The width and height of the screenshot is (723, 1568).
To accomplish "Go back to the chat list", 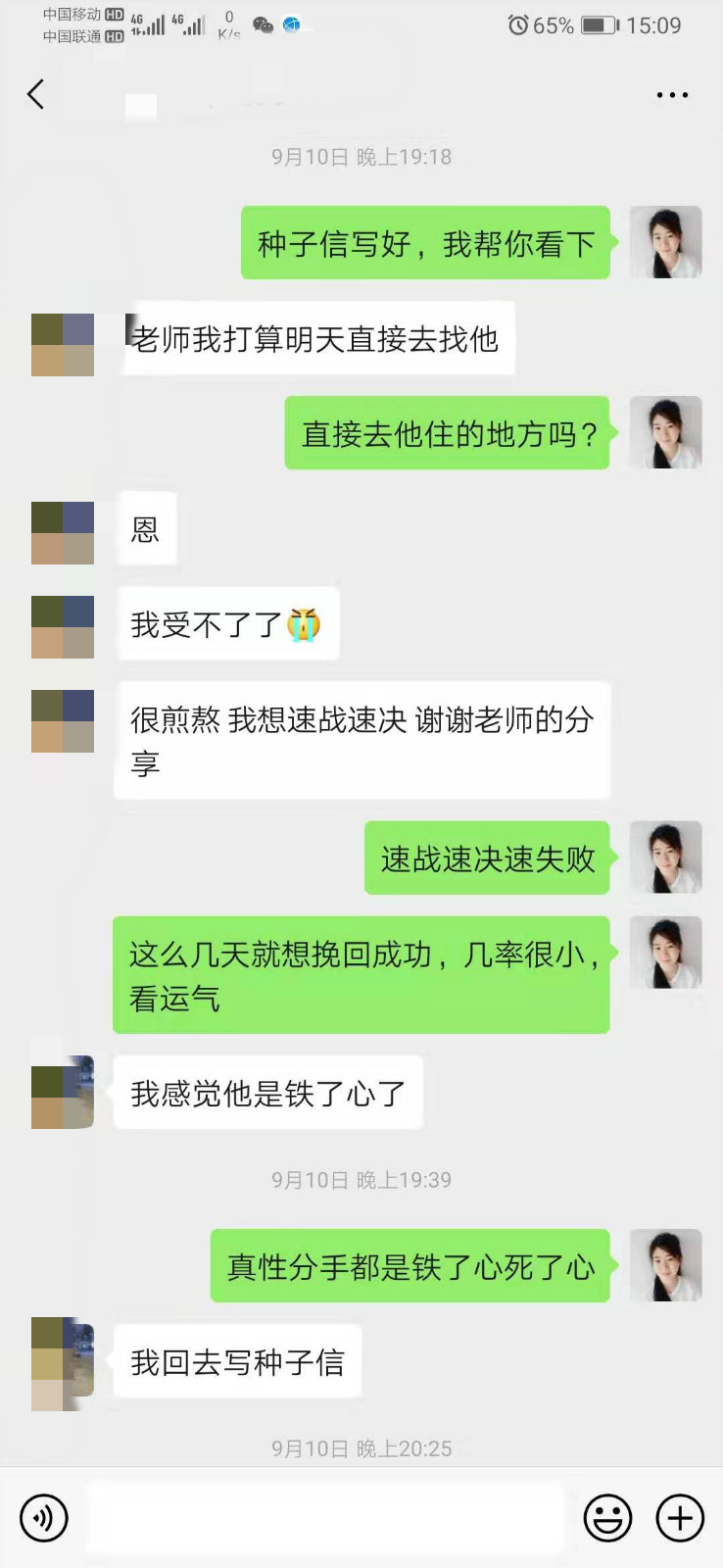I will point(36,94).
